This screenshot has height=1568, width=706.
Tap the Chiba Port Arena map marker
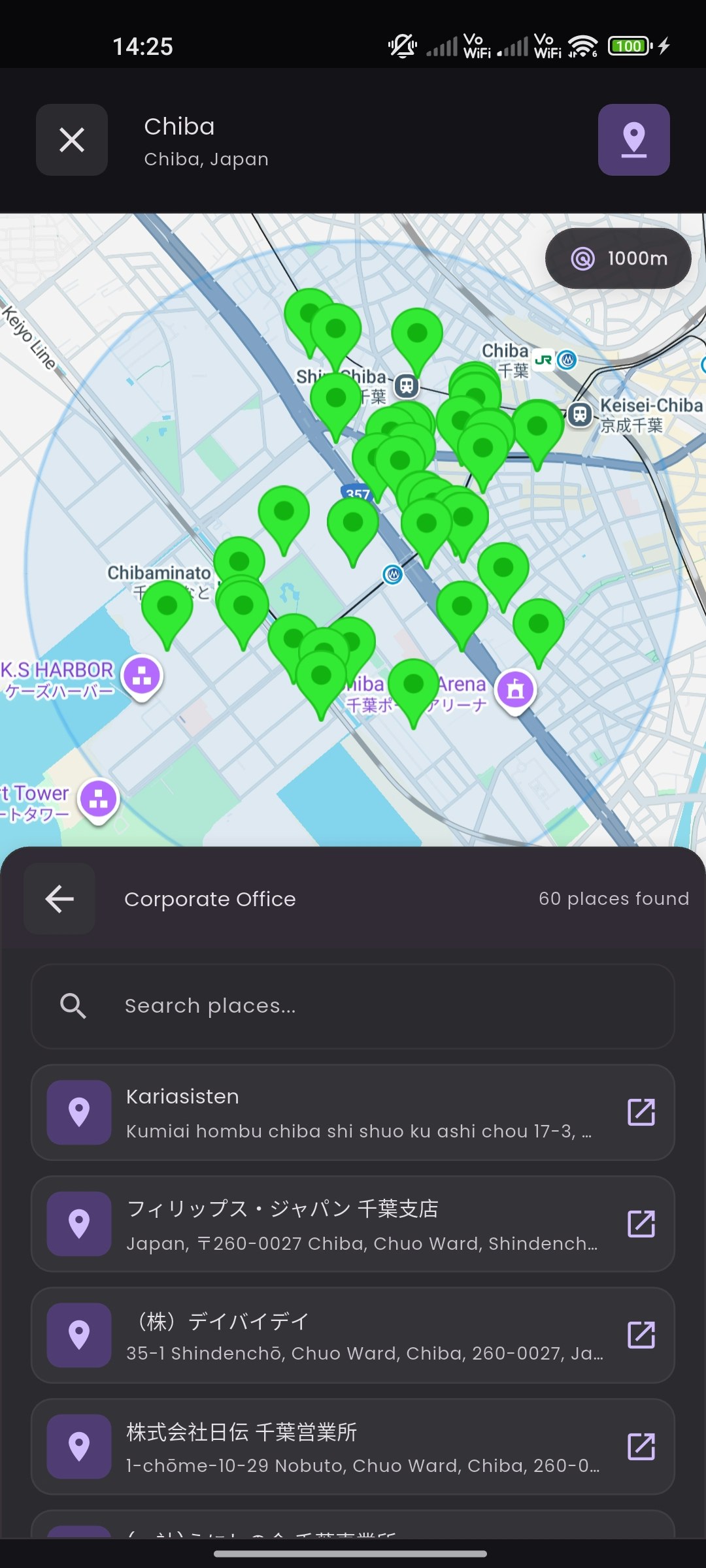(516, 689)
